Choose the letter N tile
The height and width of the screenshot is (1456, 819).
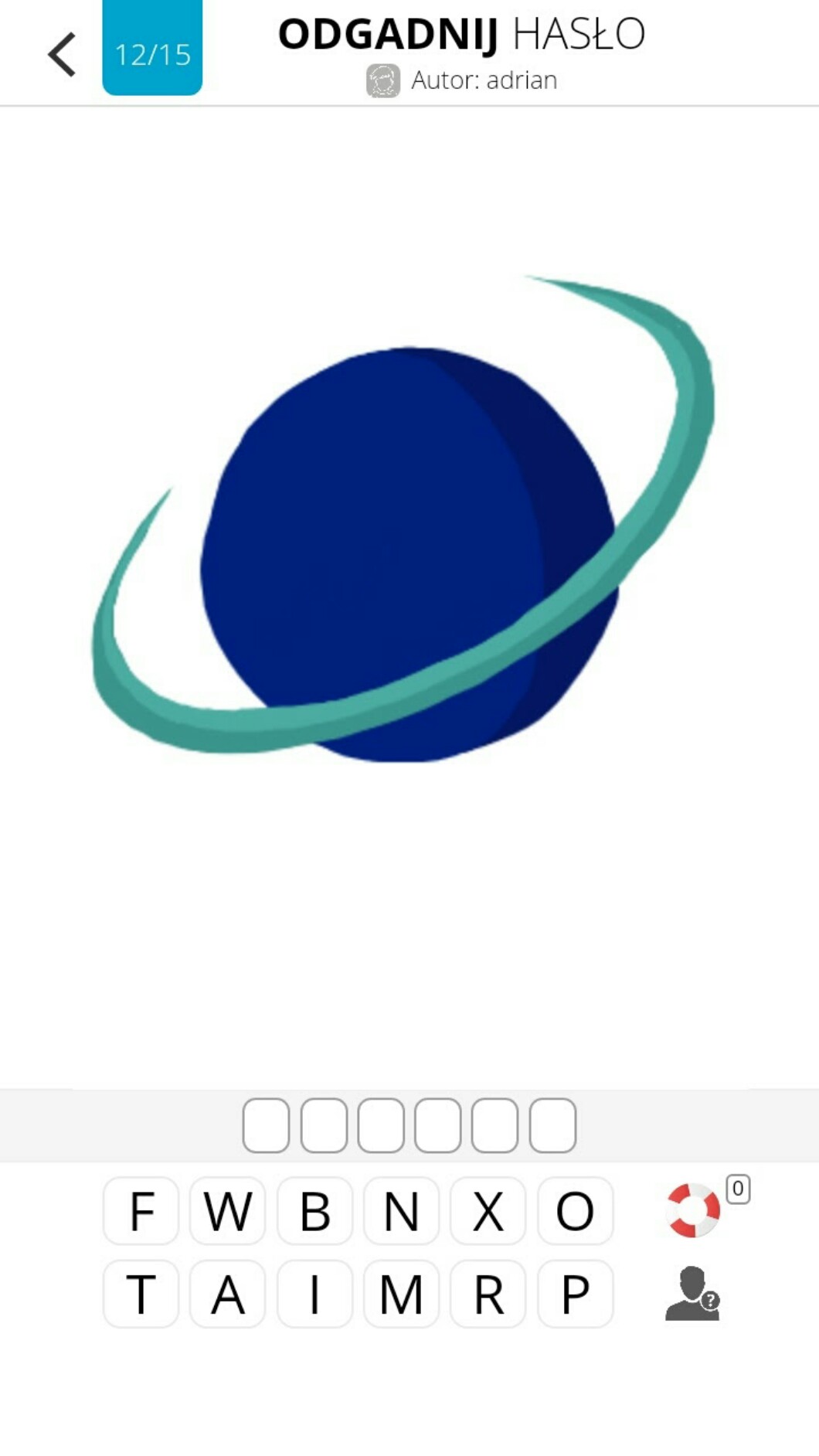(402, 1211)
